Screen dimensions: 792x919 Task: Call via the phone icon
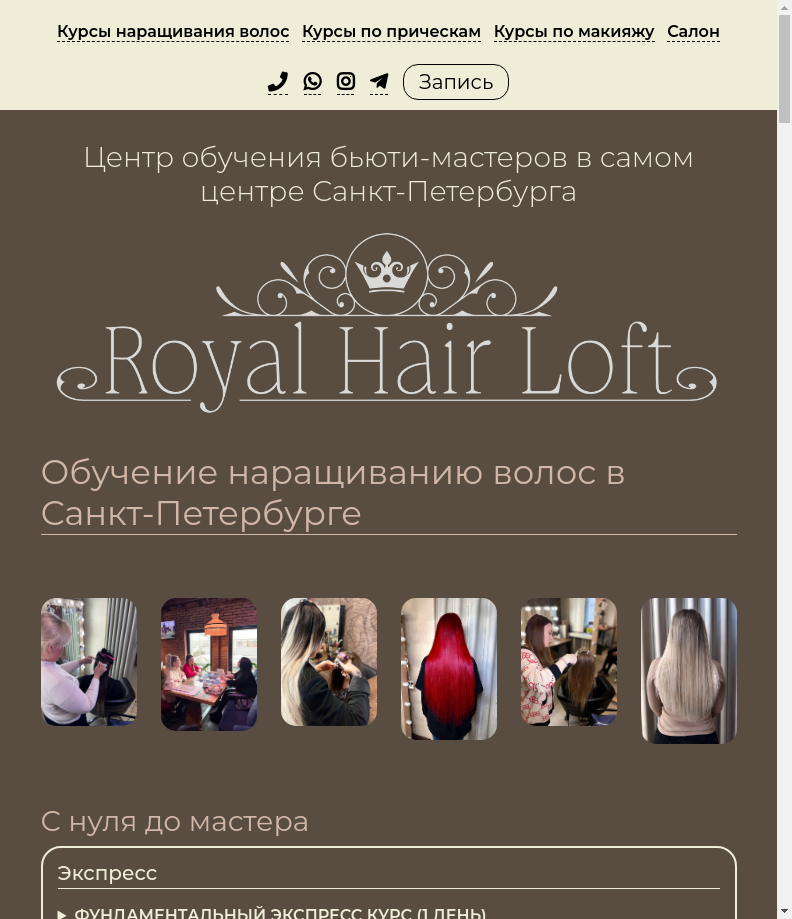278,82
